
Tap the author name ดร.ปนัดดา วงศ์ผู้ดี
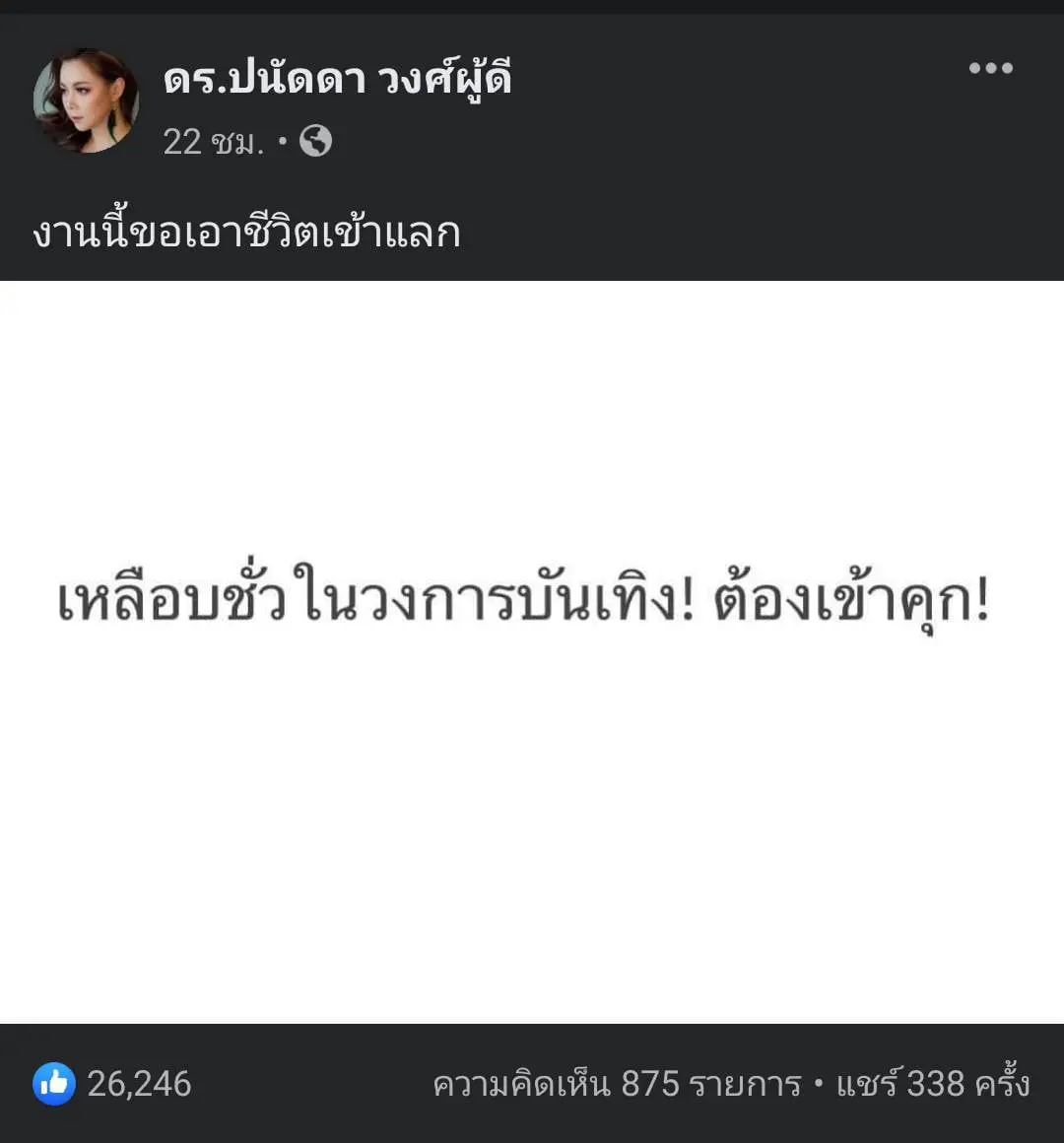pos(337,78)
